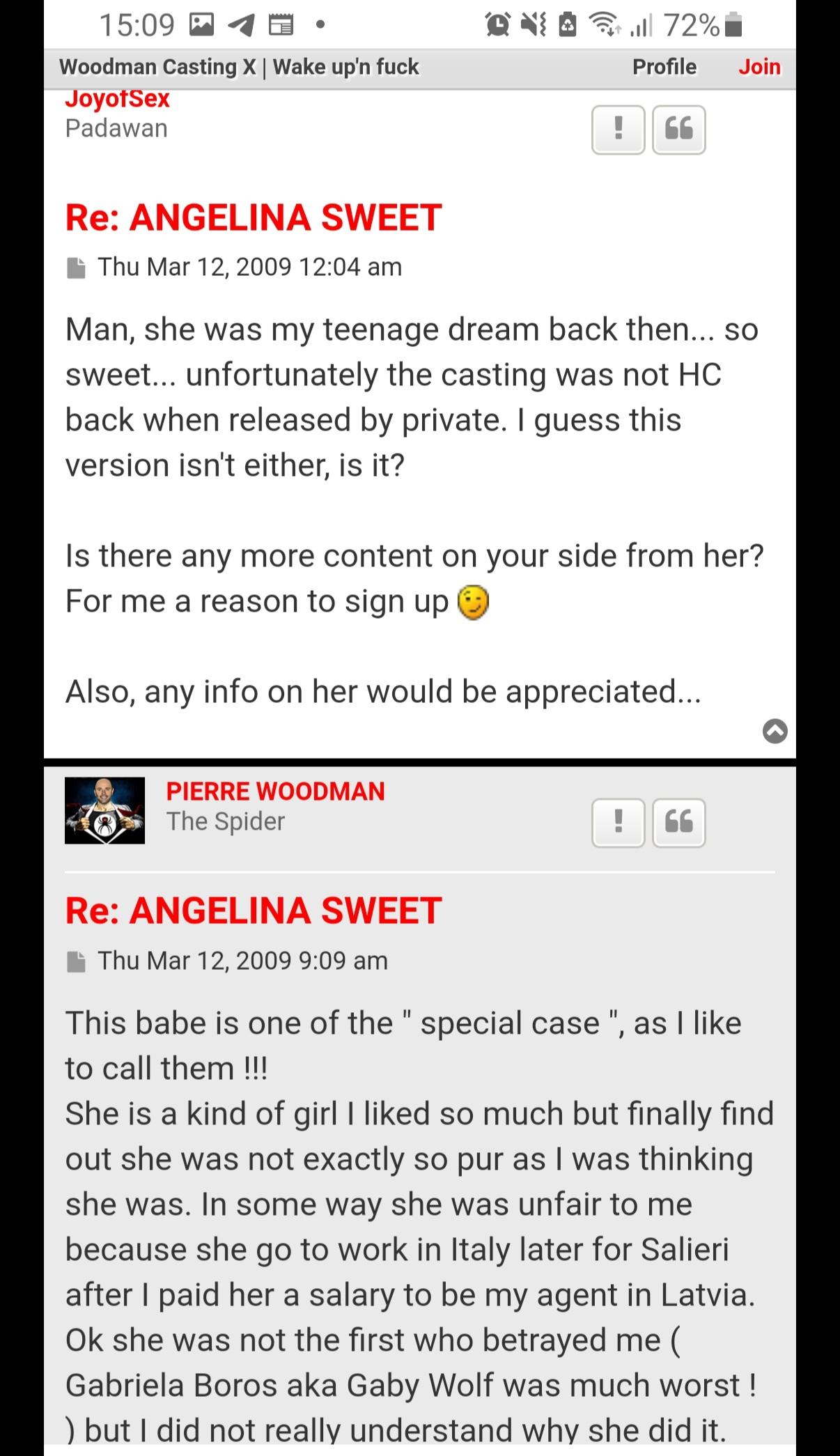Tap the red Join link
Viewport: 840px width, 1456px height.
759,67
